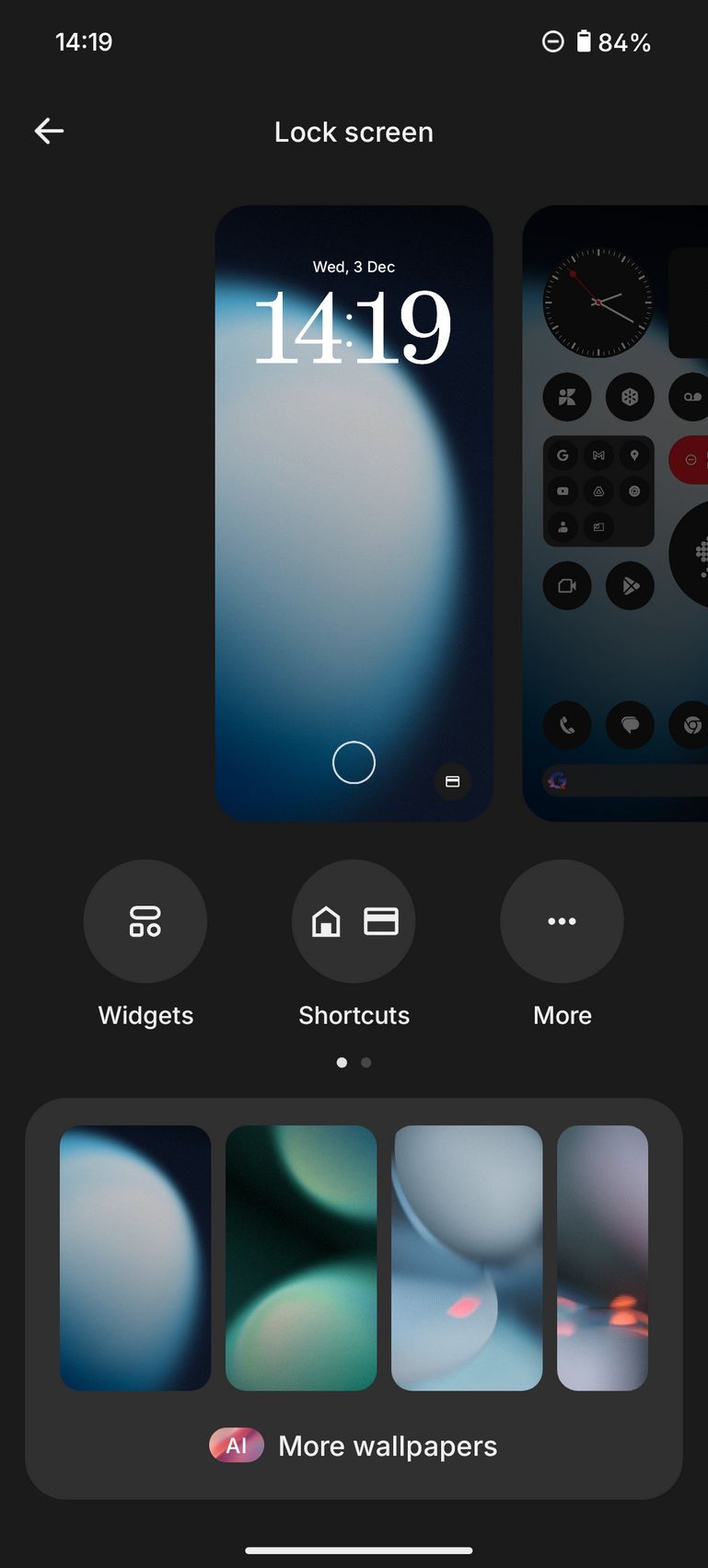The width and height of the screenshot is (708, 1568).
Task: Switch to the home screen preview
Action: pyautogui.click(x=615, y=513)
